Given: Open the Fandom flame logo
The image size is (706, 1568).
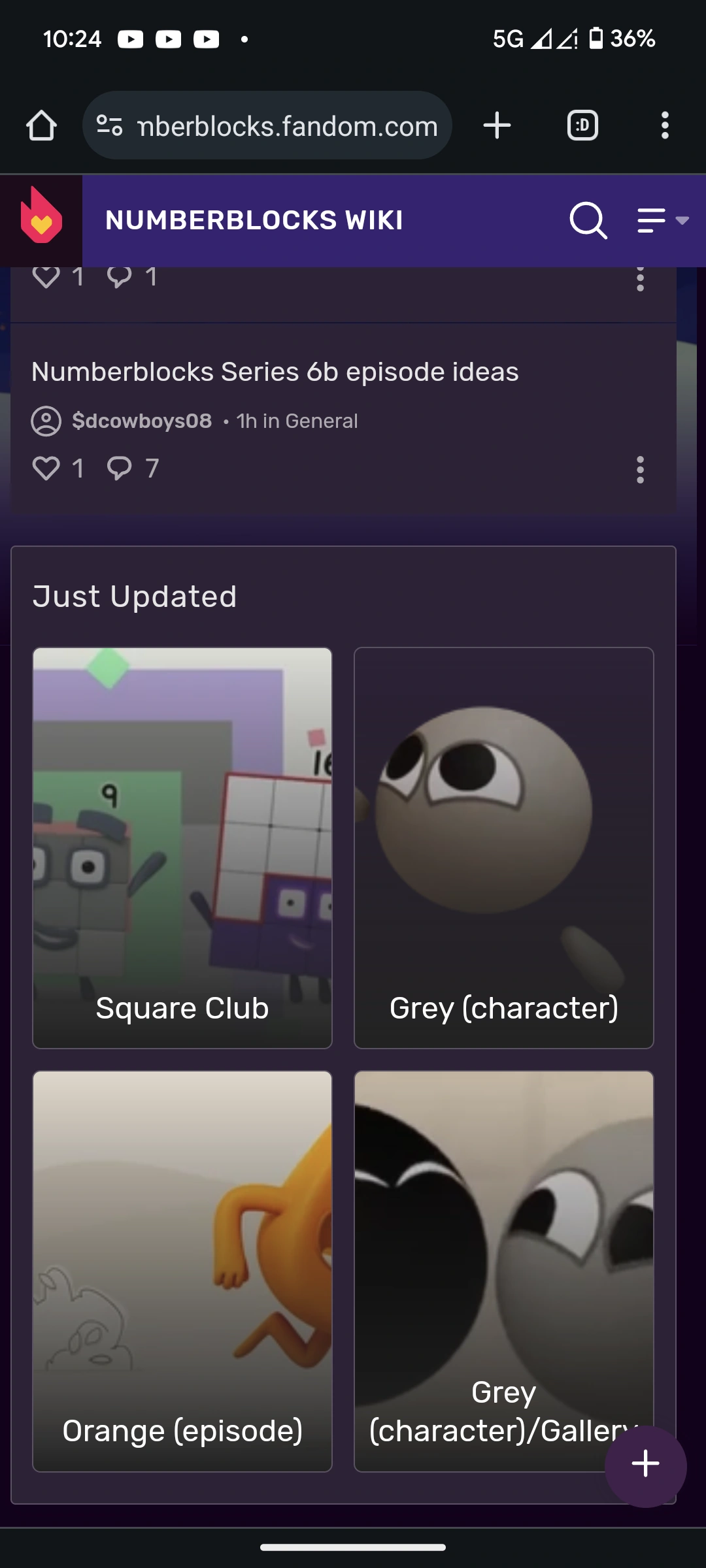Looking at the screenshot, I should 42,218.
